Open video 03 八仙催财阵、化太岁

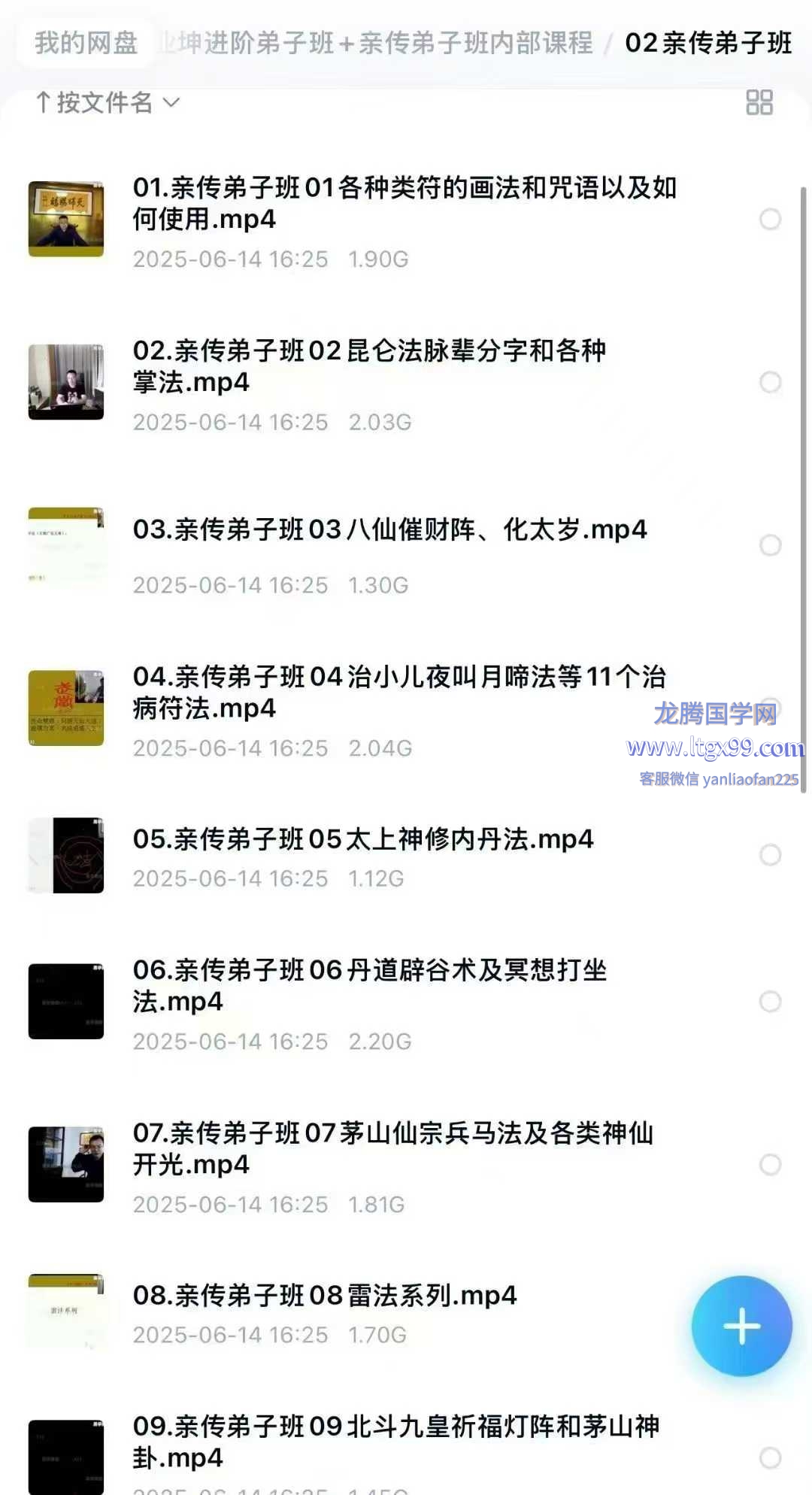click(389, 529)
